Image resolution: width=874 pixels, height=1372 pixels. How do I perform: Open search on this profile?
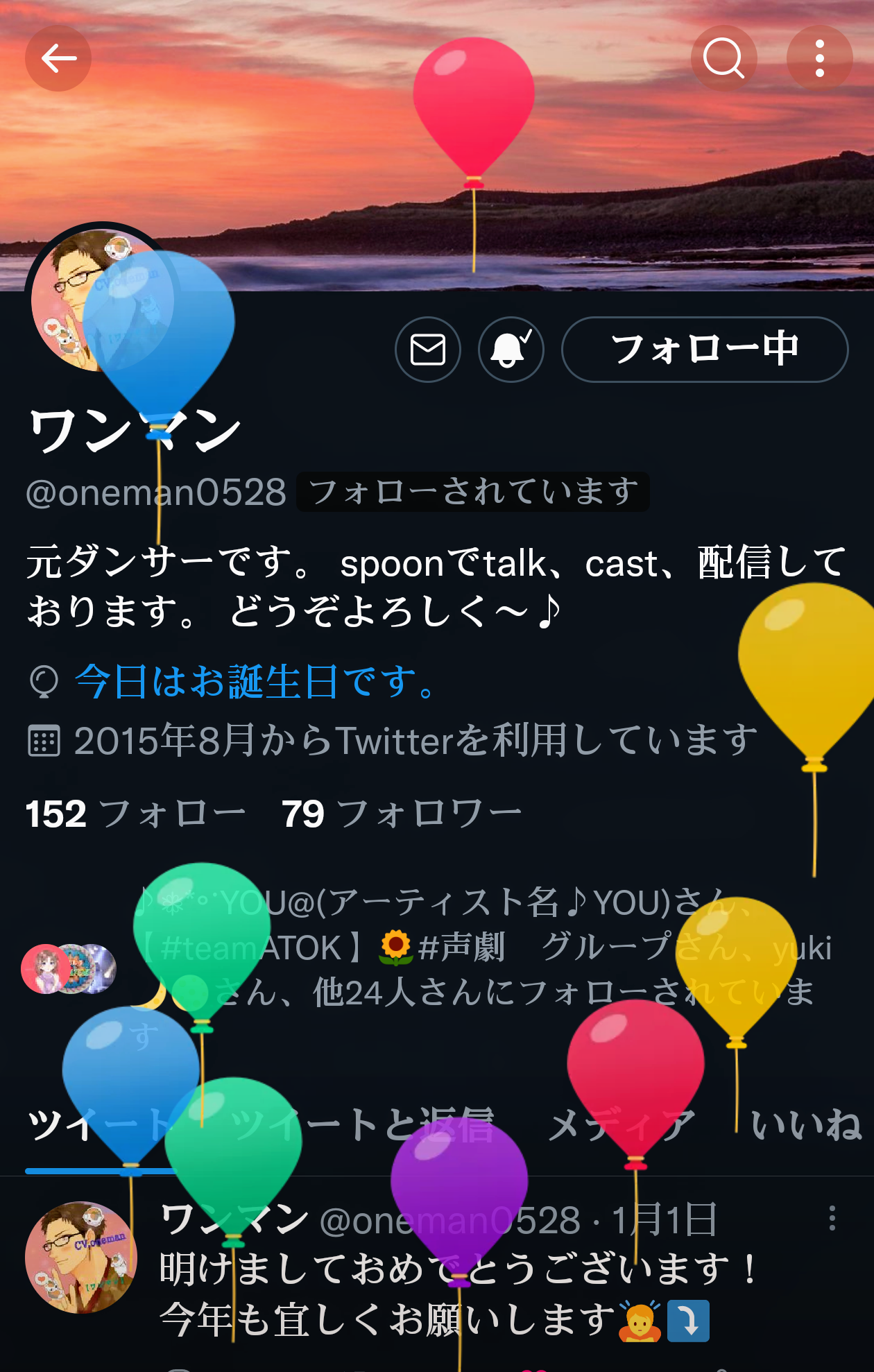click(723, 58)
